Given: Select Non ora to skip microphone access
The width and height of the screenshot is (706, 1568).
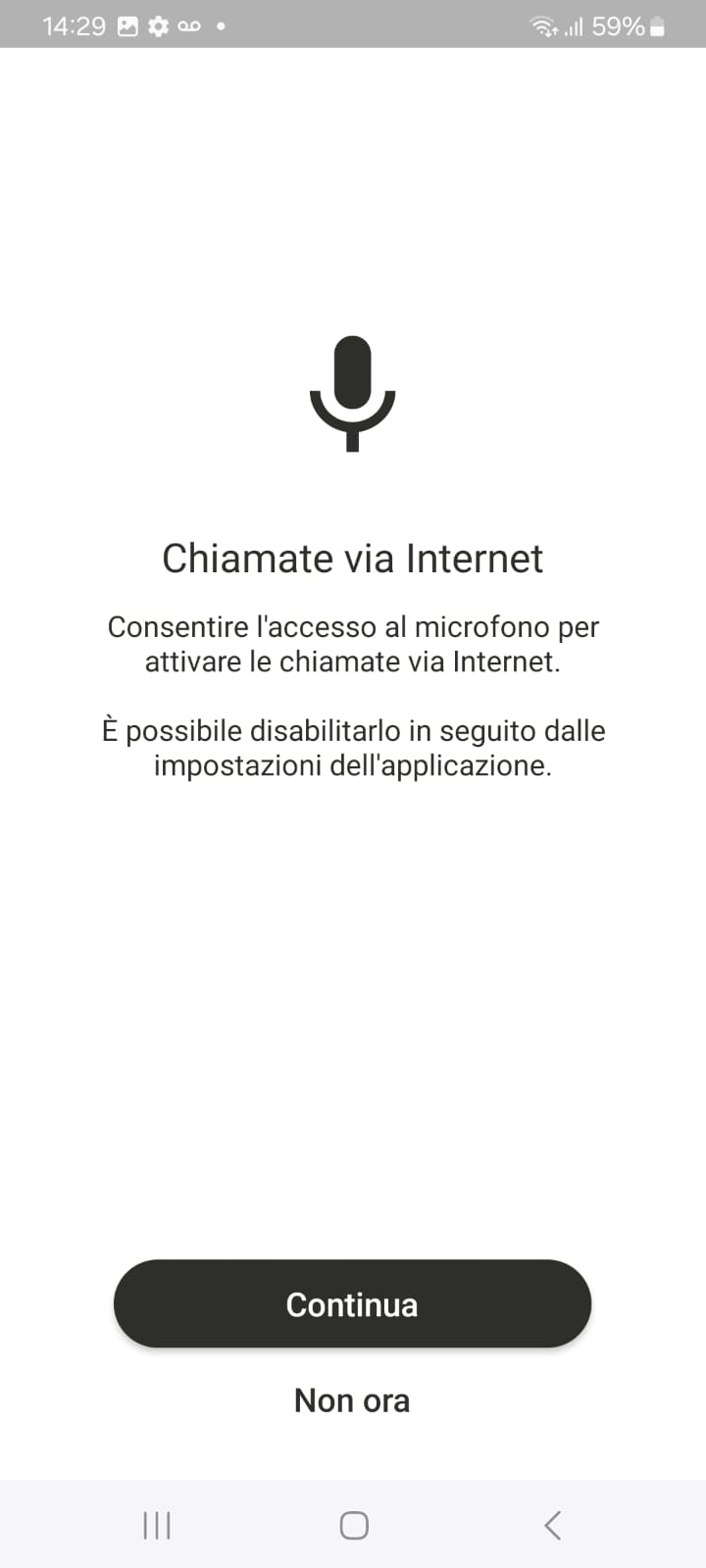Looking at the screenshot, I should click(352, 1400).
